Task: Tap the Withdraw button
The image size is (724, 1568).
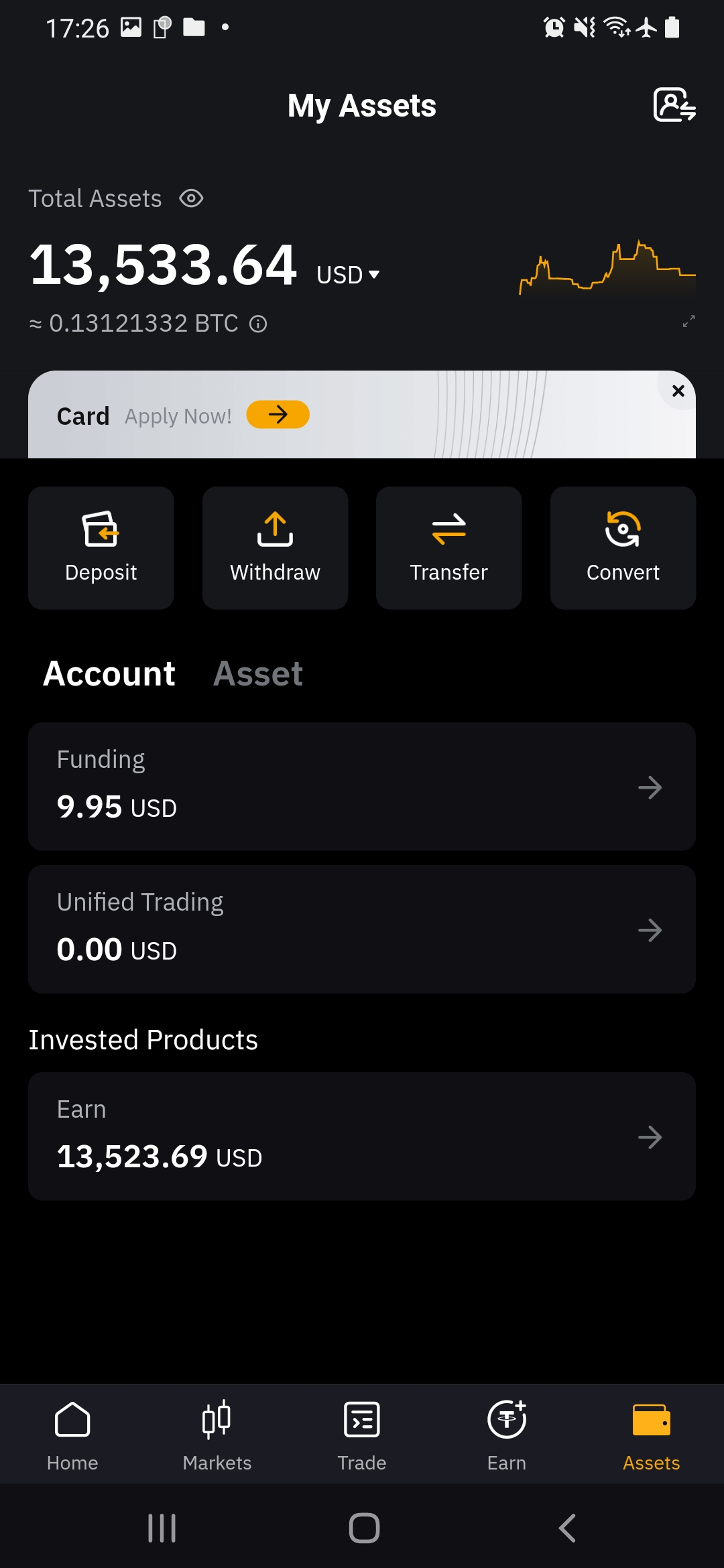Action: click(275, 547)
